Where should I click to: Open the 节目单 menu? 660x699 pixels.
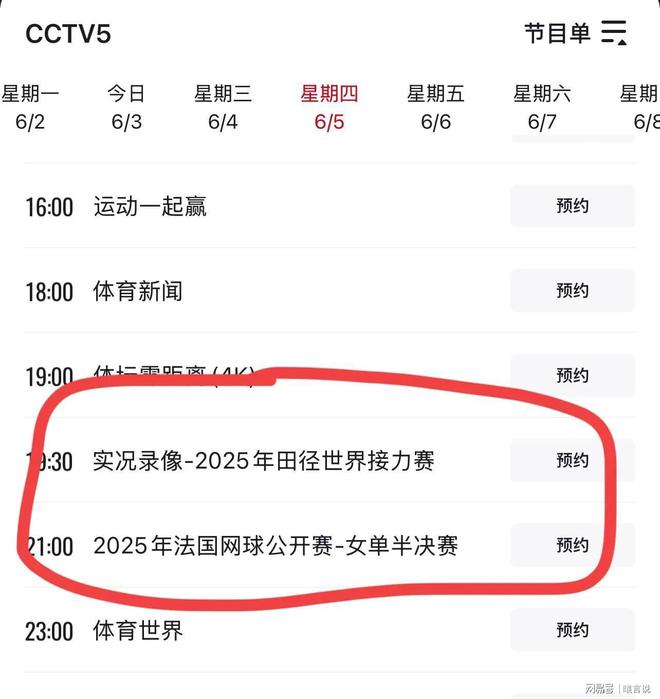[576, 33]
